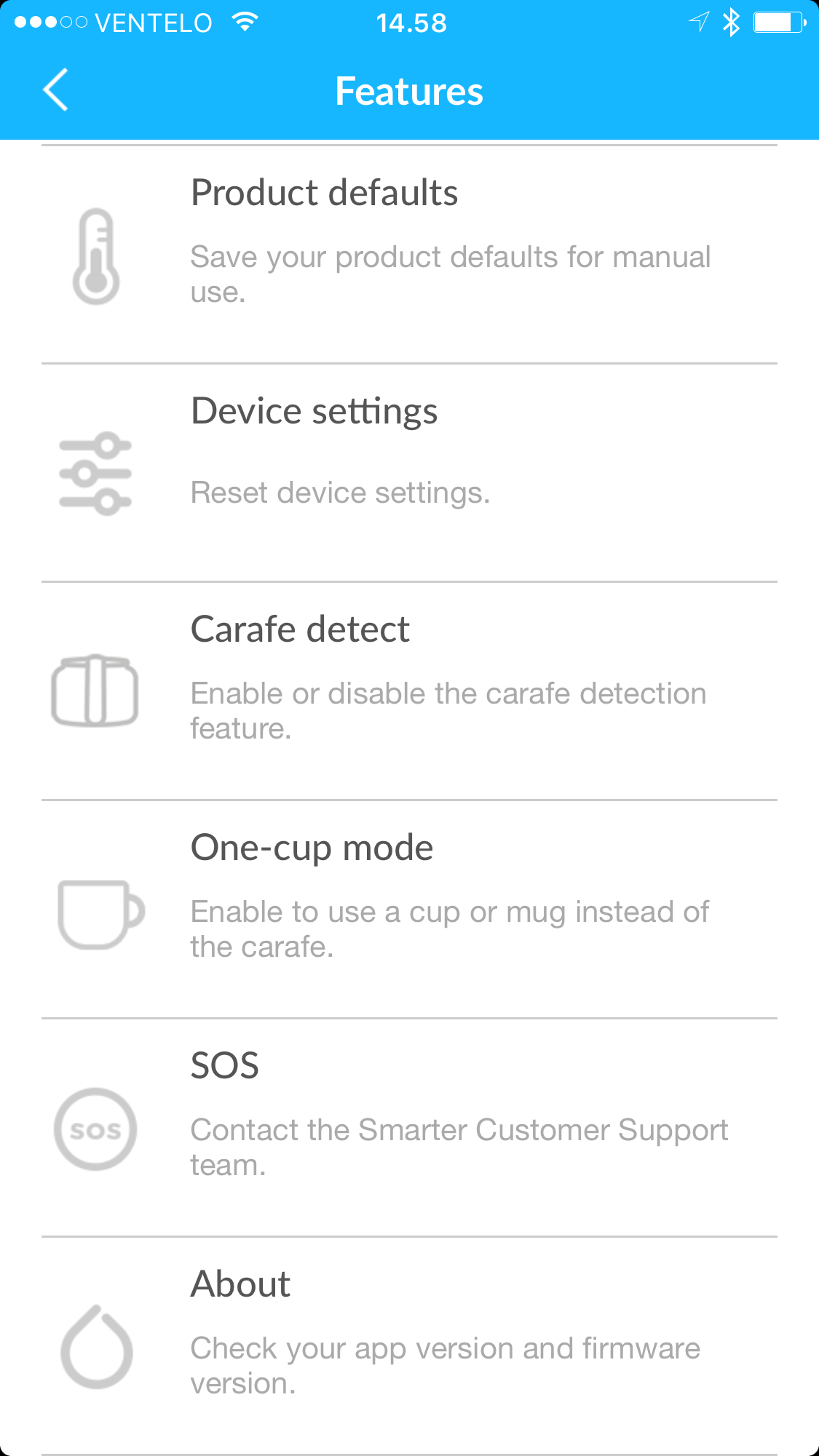Open One-cup mode option
Viewport: 819px width, 1456px height.
409,910
